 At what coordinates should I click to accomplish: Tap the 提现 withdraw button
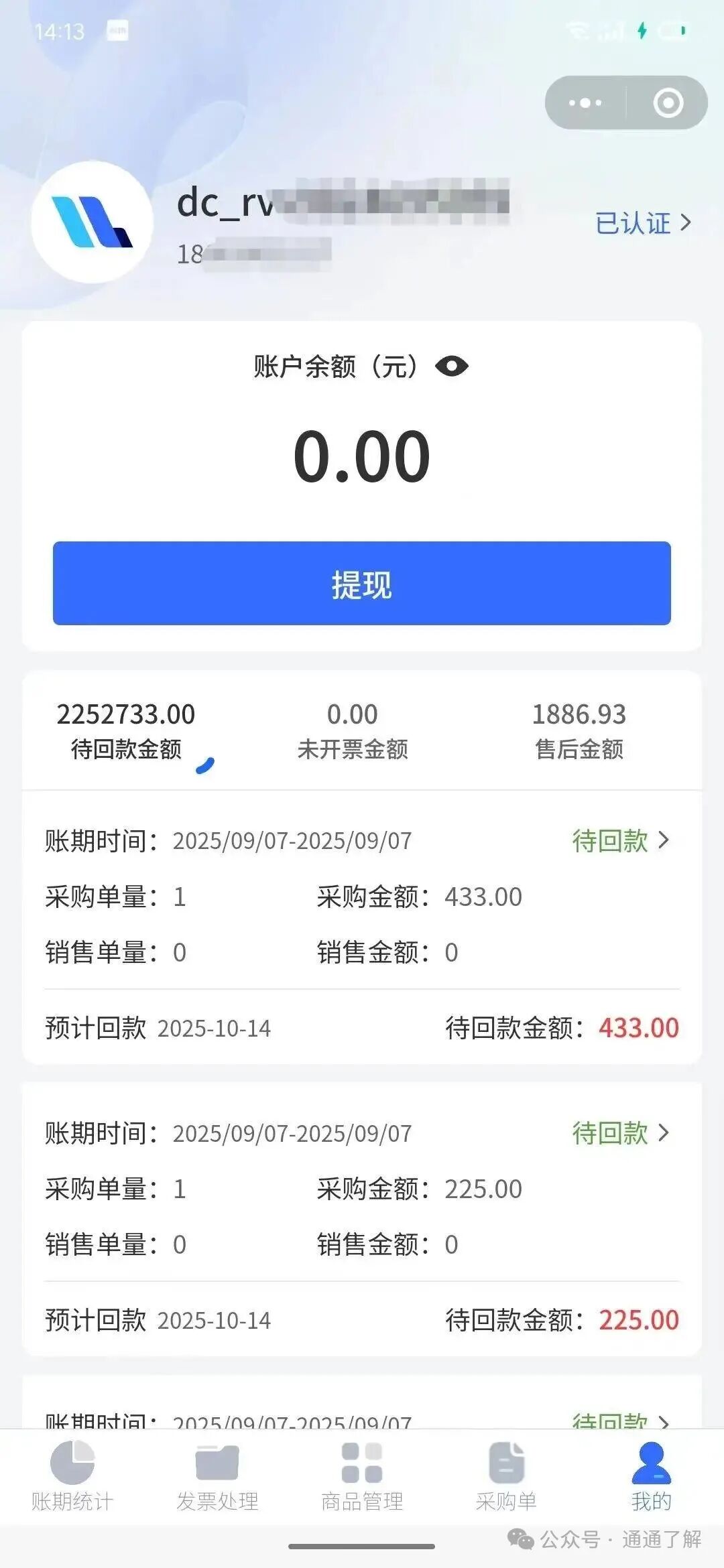[362, 584]
